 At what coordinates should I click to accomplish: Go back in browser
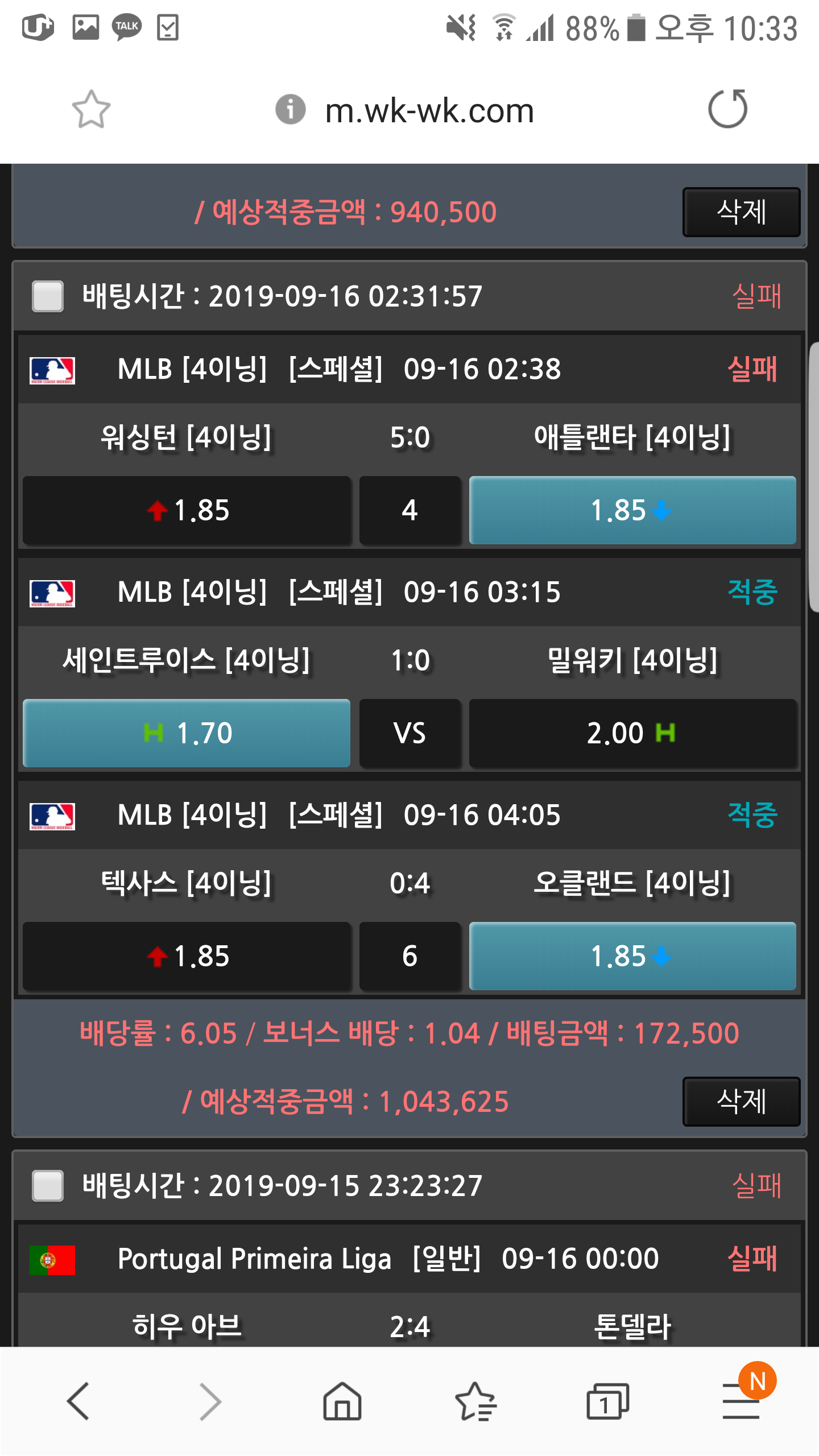[78, 1401]
